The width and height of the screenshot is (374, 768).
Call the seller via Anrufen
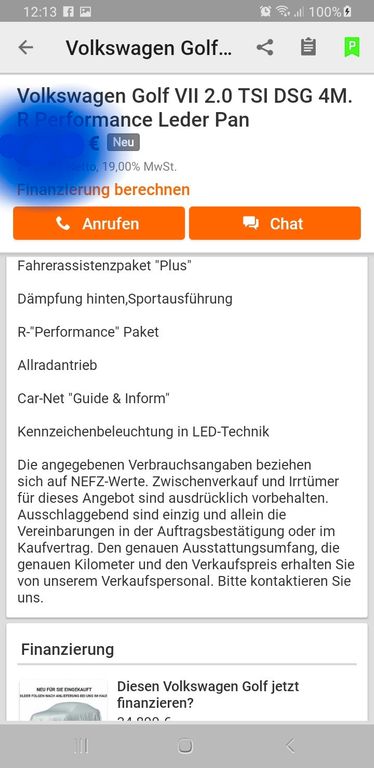click(99, 223)
